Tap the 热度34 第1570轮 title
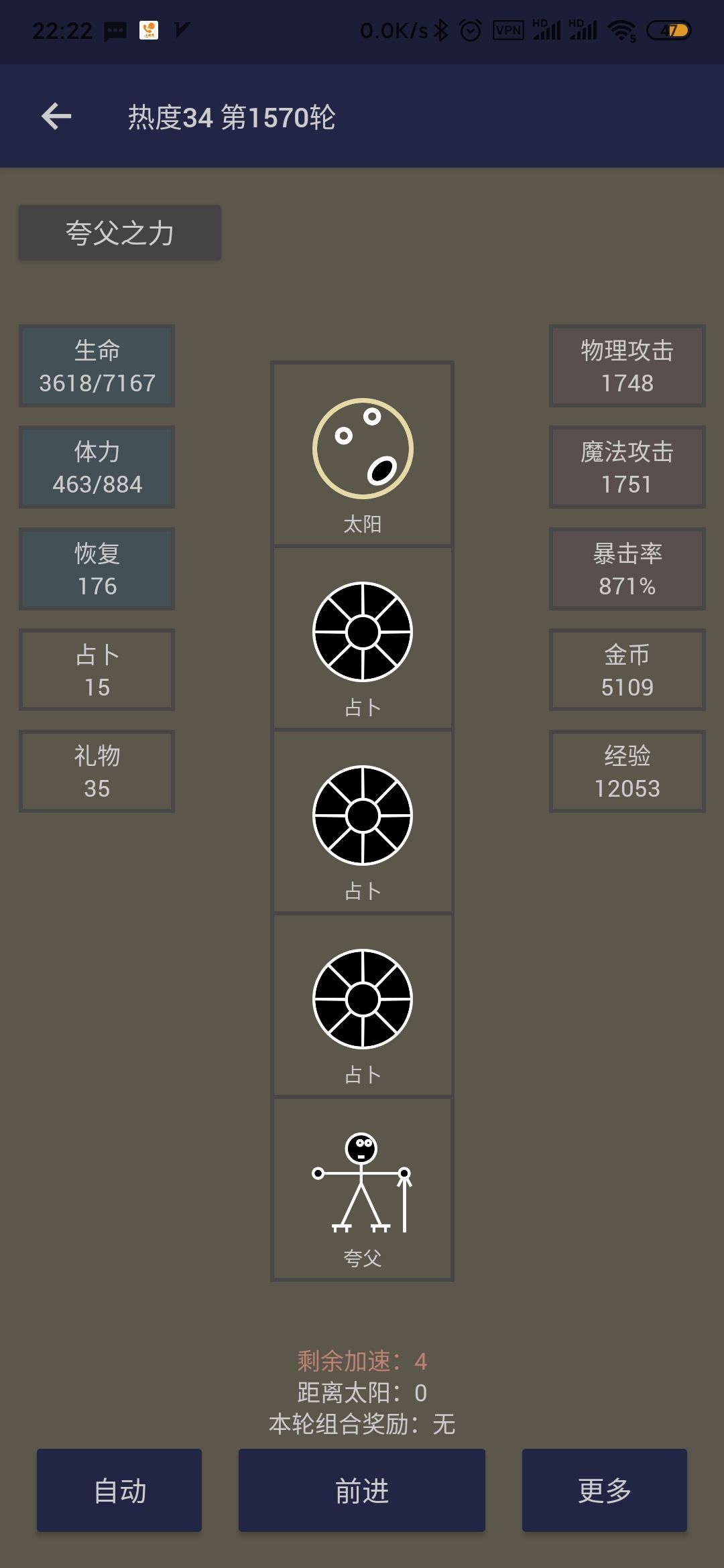The height and width of the screenshot is (1568, 724). 231,115
